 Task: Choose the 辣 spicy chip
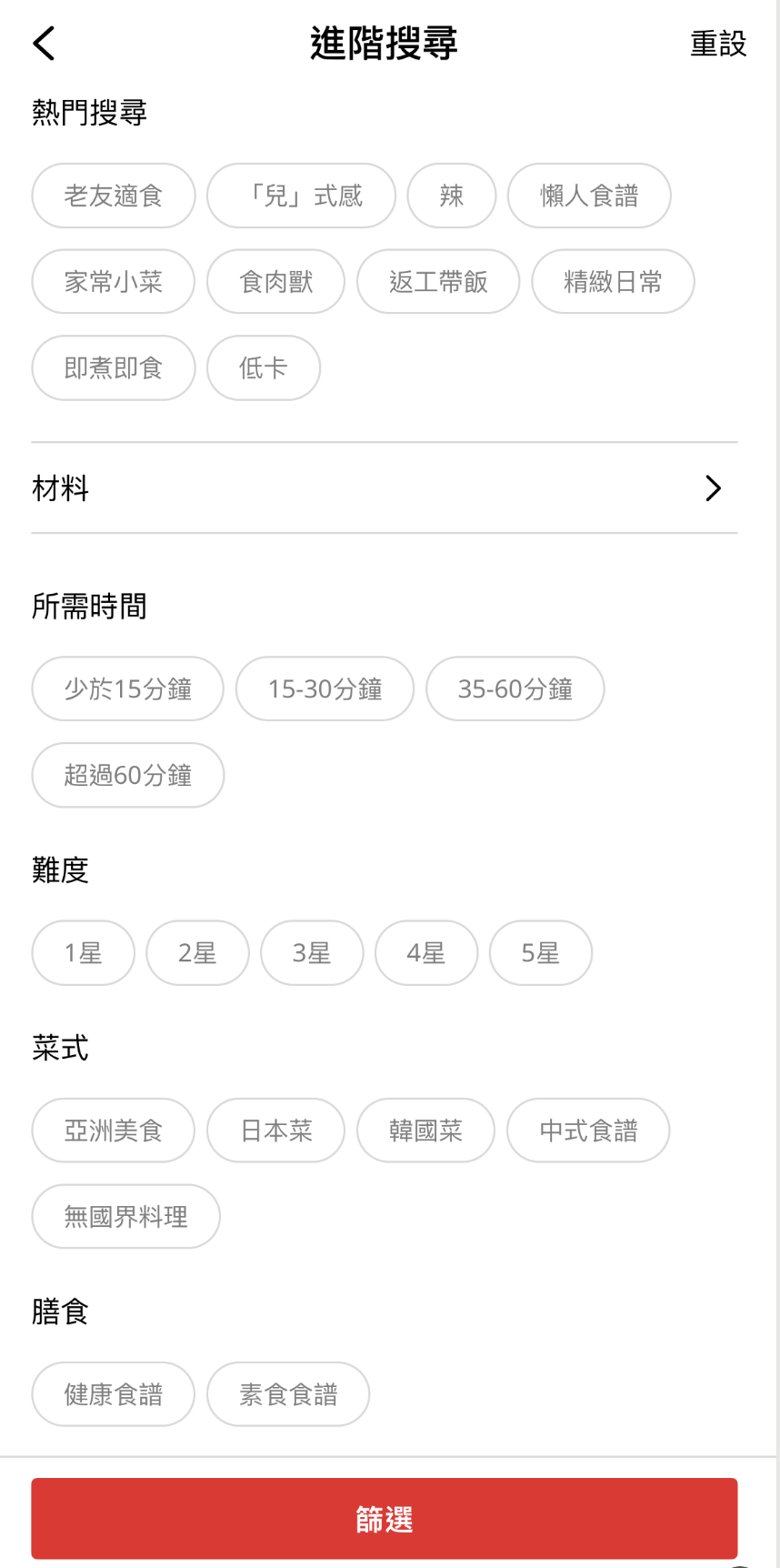pyautogui.click(x=452, y=196)
